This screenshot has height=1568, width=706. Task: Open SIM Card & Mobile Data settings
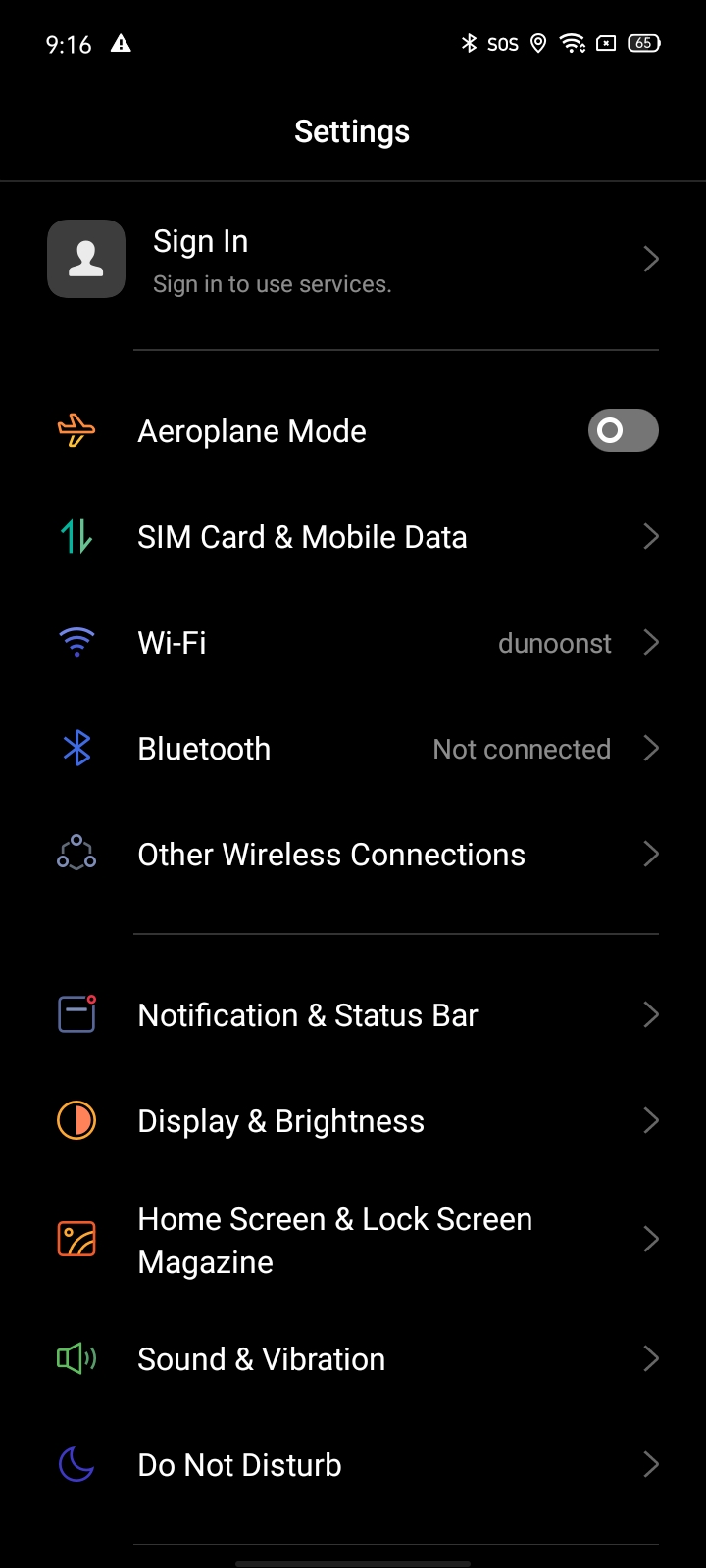click(x=353, y=537)
